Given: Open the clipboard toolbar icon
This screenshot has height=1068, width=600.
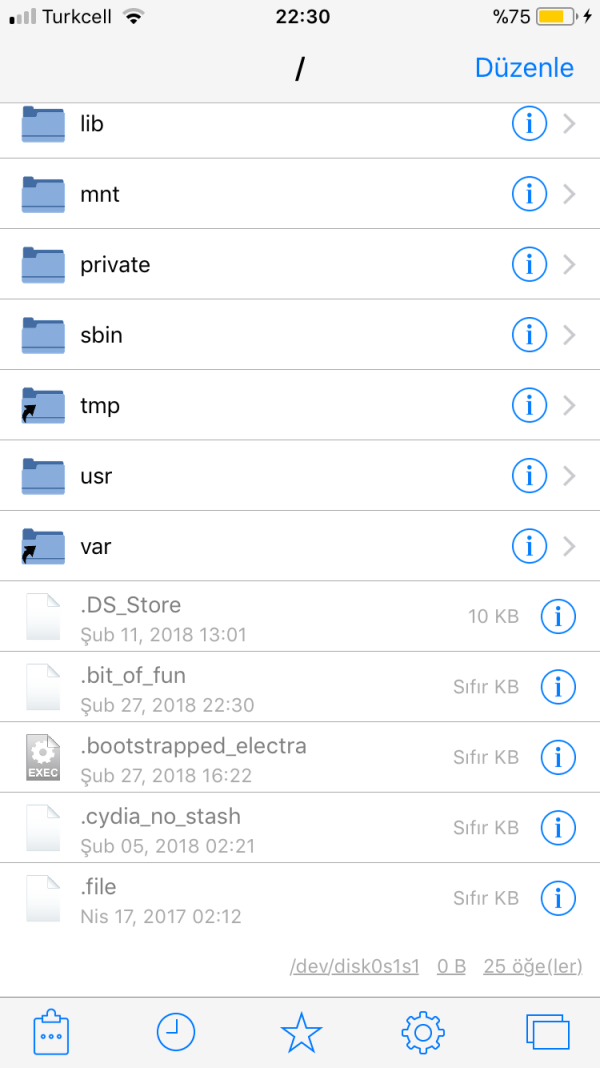Looking at the screenshot, I should 51,1032.
